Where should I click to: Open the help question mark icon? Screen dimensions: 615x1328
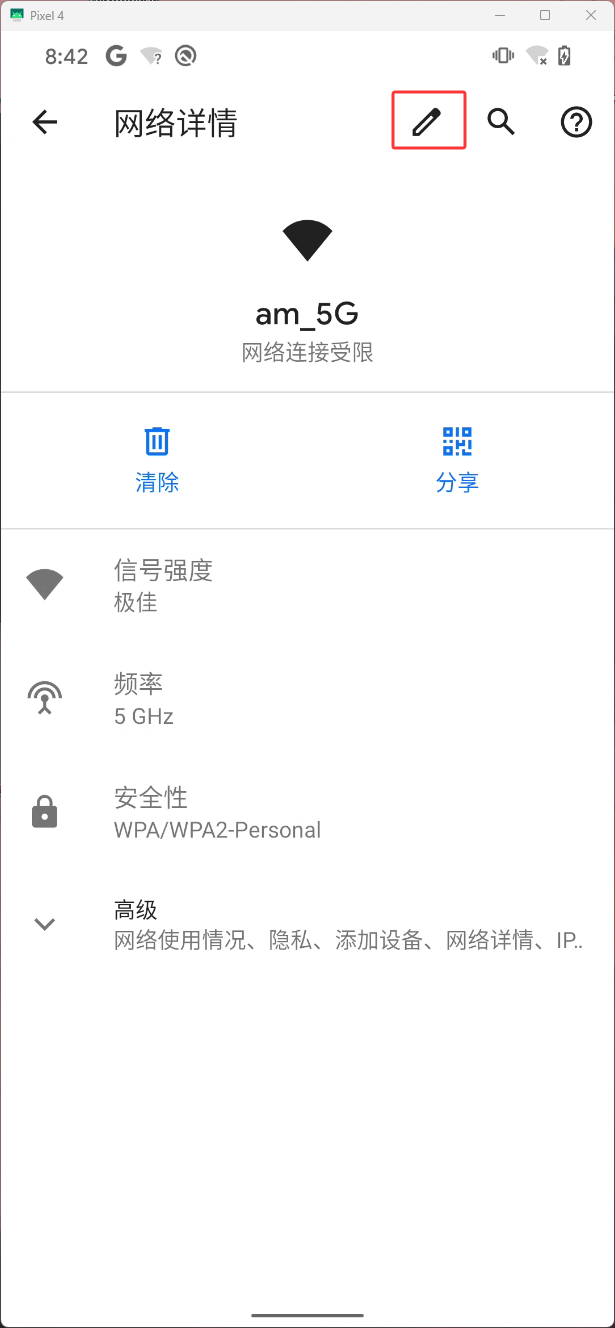(x=576, y=122)
